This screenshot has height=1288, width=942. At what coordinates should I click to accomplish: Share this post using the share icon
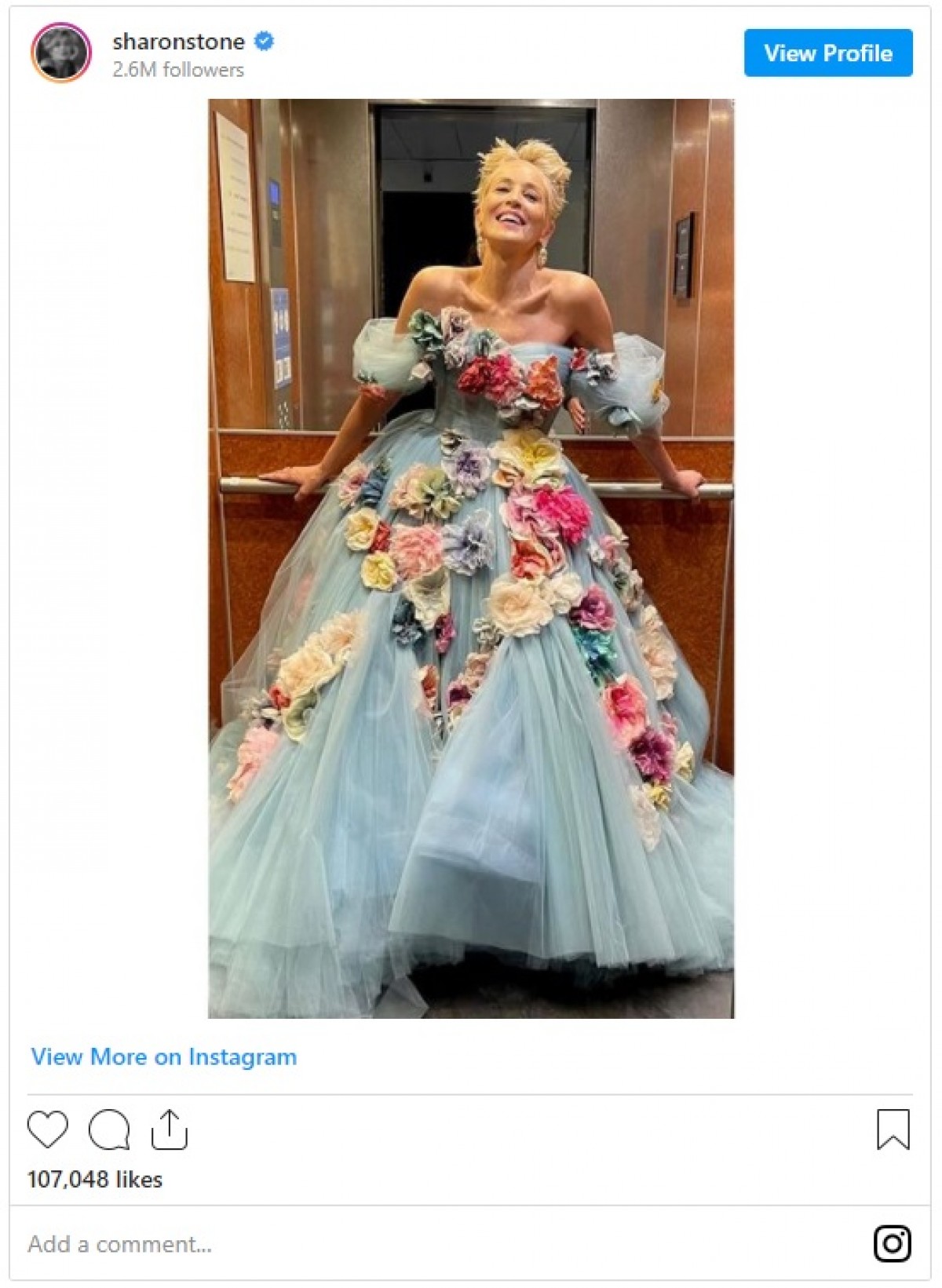(x=169, y=1129)
